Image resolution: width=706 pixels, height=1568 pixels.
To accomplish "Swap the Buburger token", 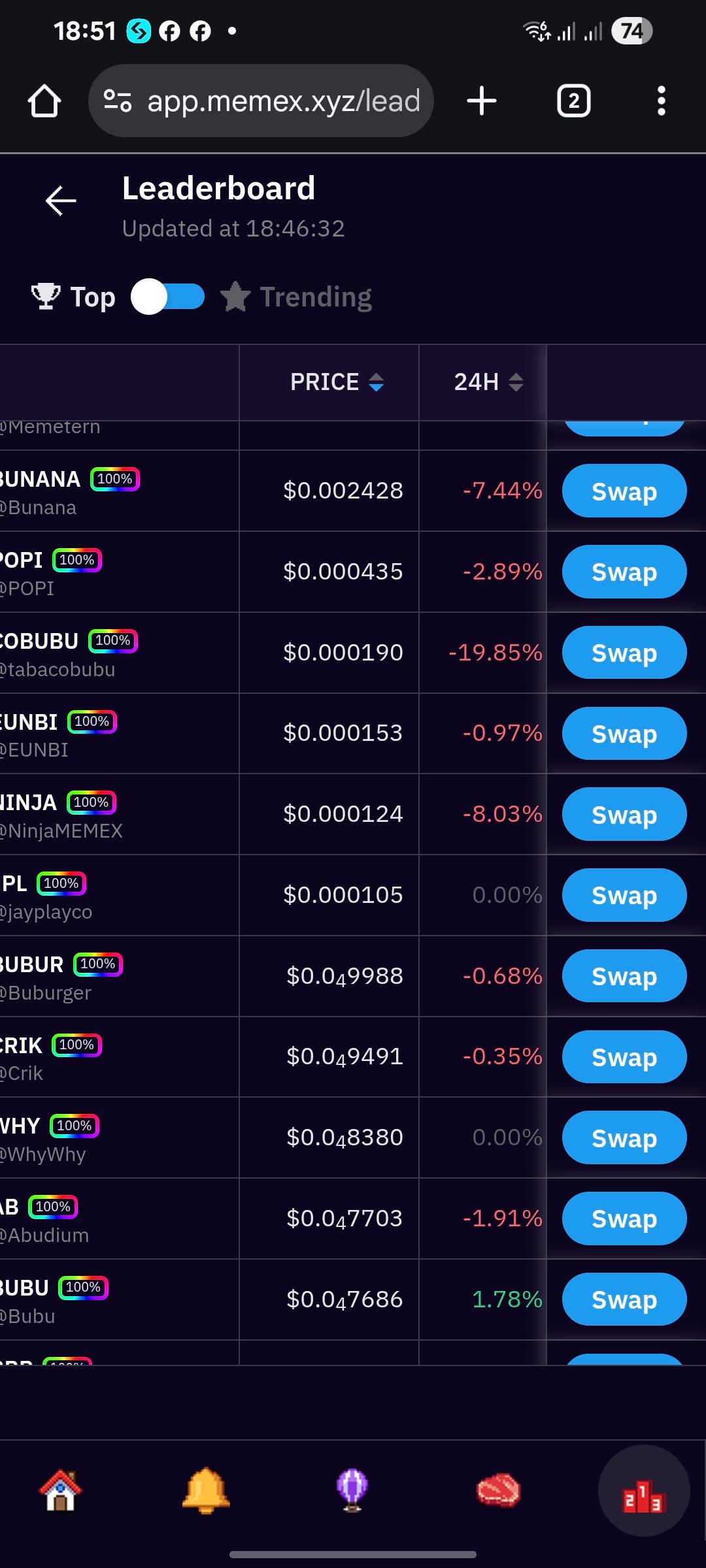I will (x=624, y=976).
